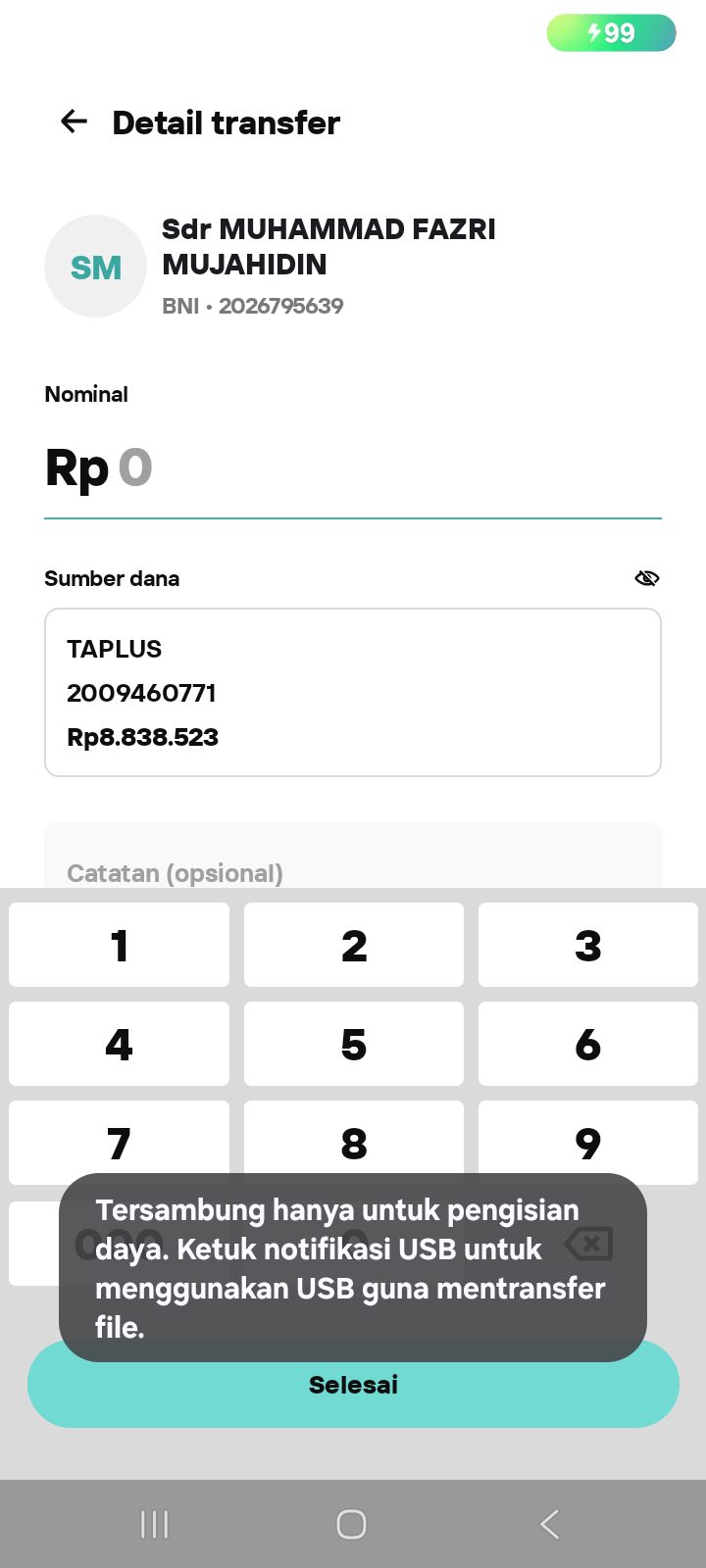Enter digit 4 on the keypad
706x1568 pixels.
(x=119, y=1044)
